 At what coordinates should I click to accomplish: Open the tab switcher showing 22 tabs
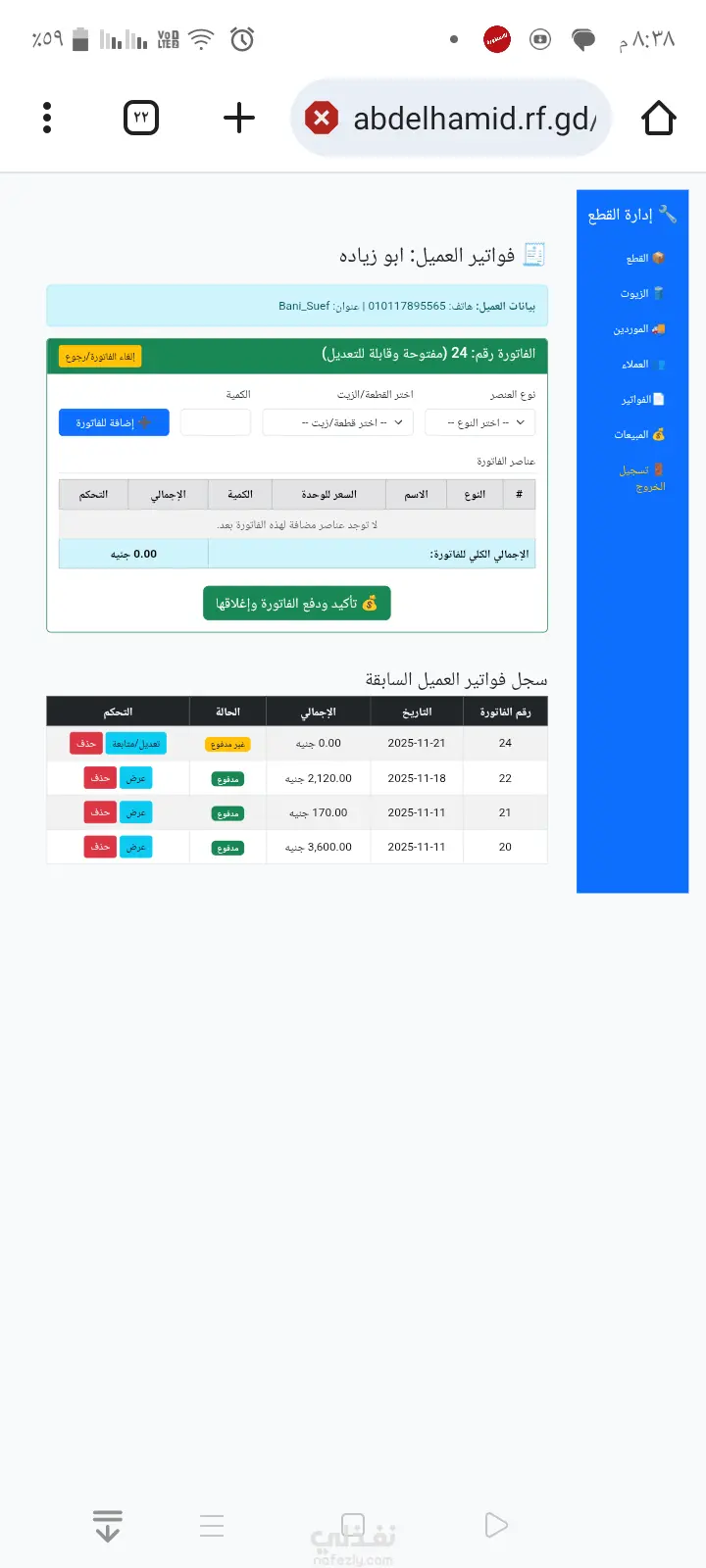[141, 119]
